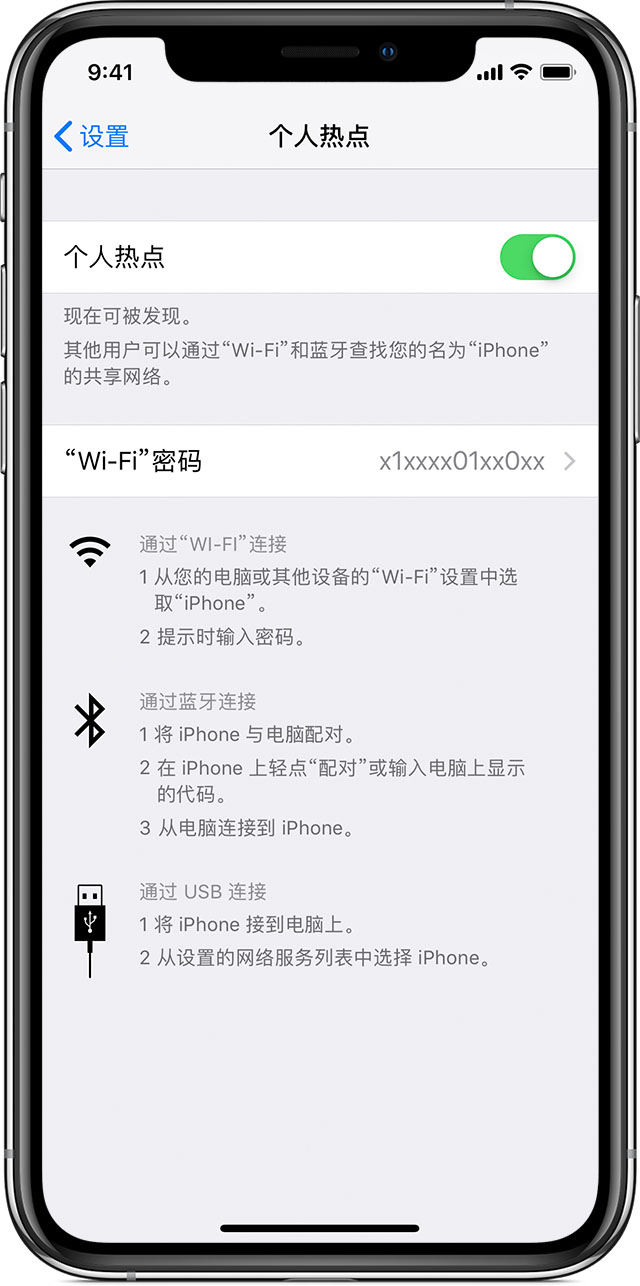Viewport: 640px width, 1286px height.
Task: Go back to 设置
Action: pyautogui.click(x=92, y=136)
